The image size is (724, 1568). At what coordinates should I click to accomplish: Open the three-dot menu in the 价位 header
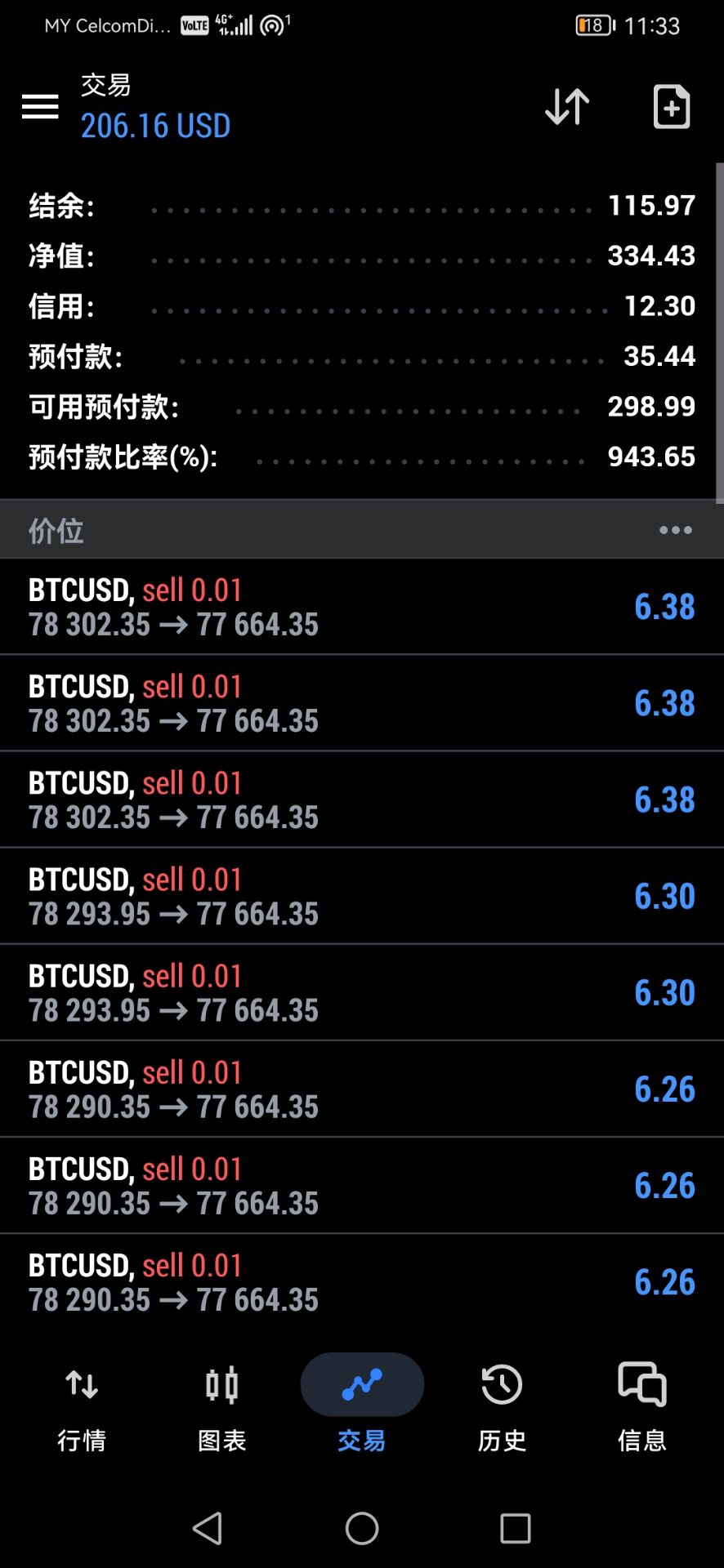pos(676,530)
